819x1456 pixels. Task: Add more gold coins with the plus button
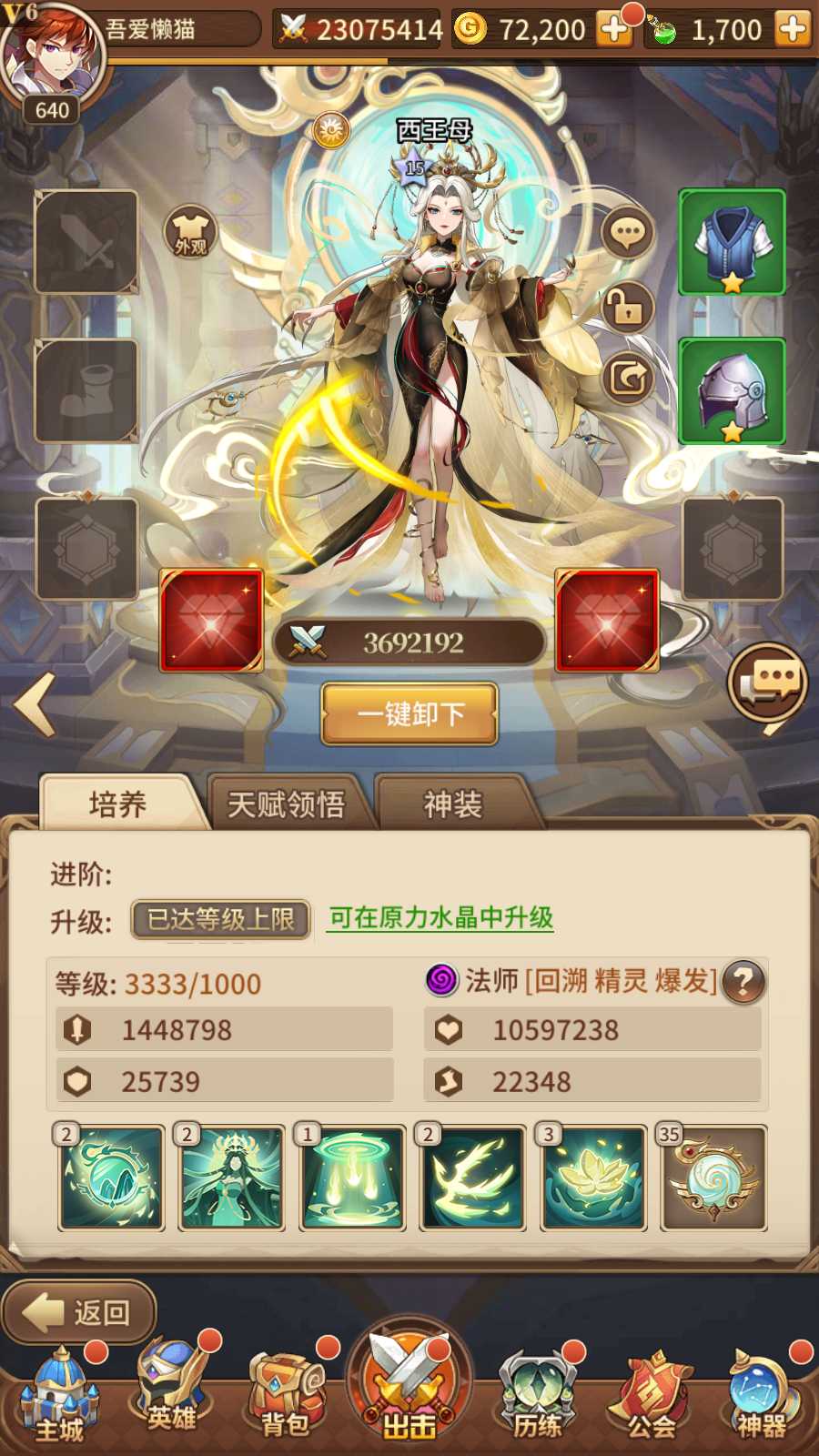(615, 30)
